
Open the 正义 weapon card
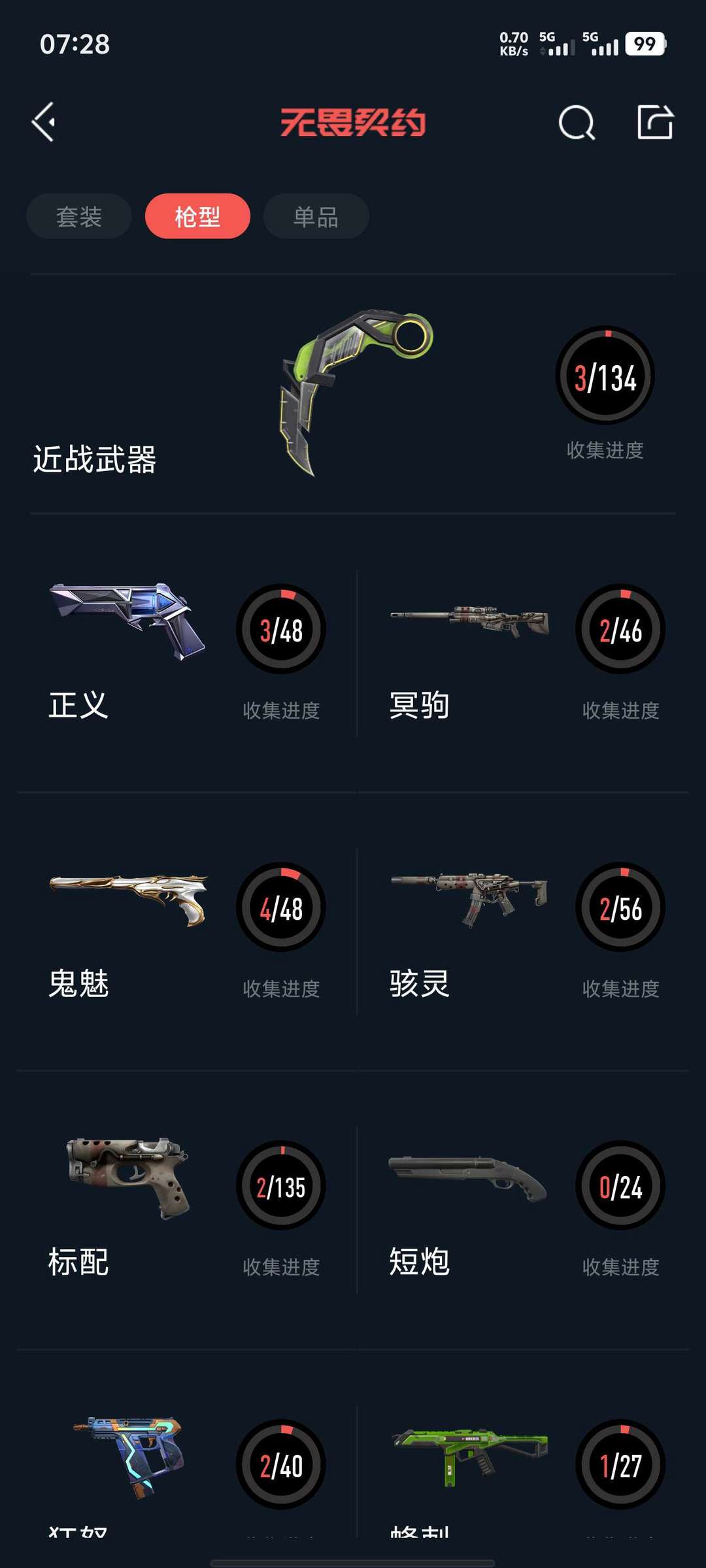tap(186, 653)
